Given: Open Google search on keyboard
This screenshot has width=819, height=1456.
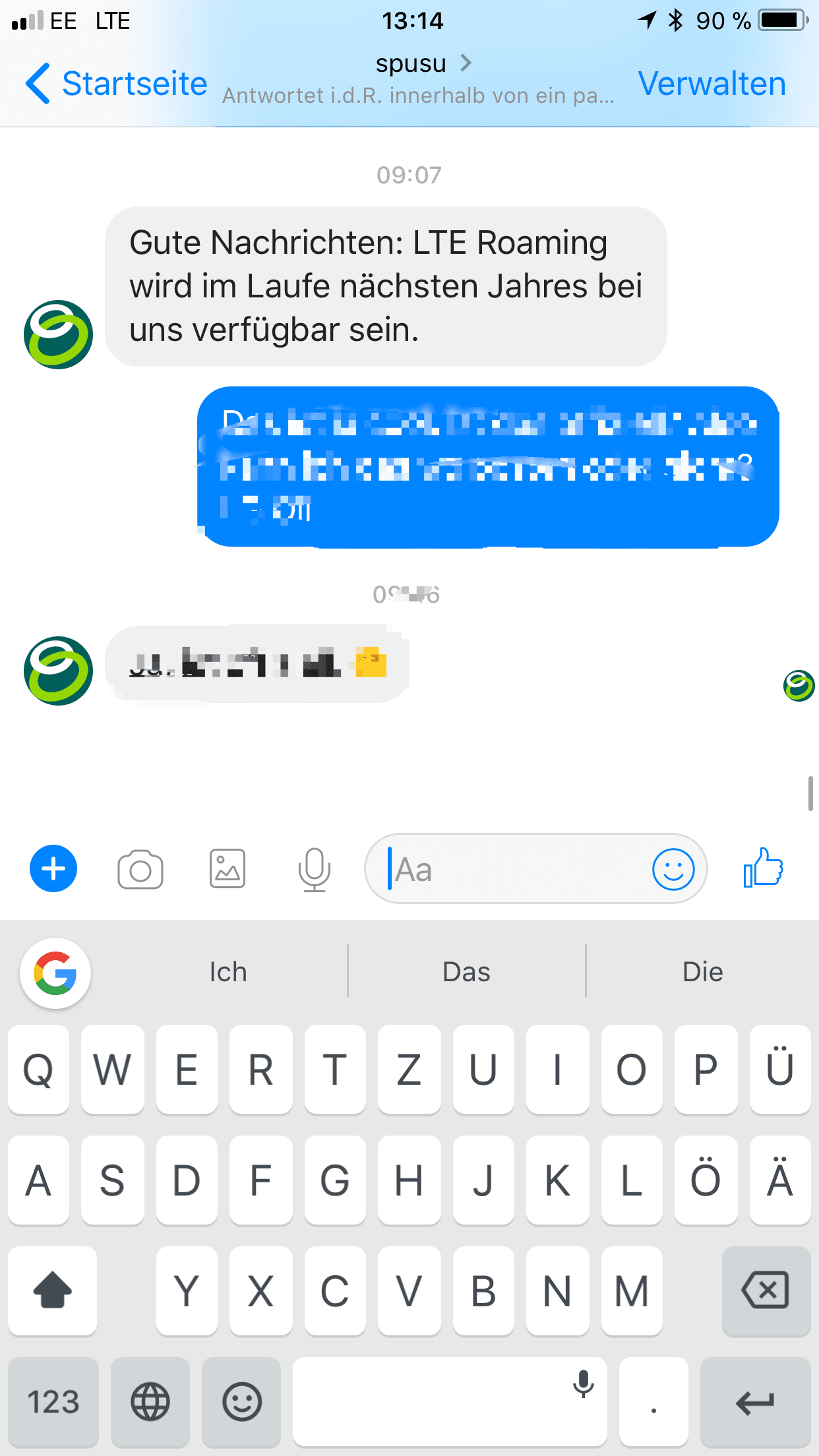Looking at the screenshot, I should tap(55, 973).
